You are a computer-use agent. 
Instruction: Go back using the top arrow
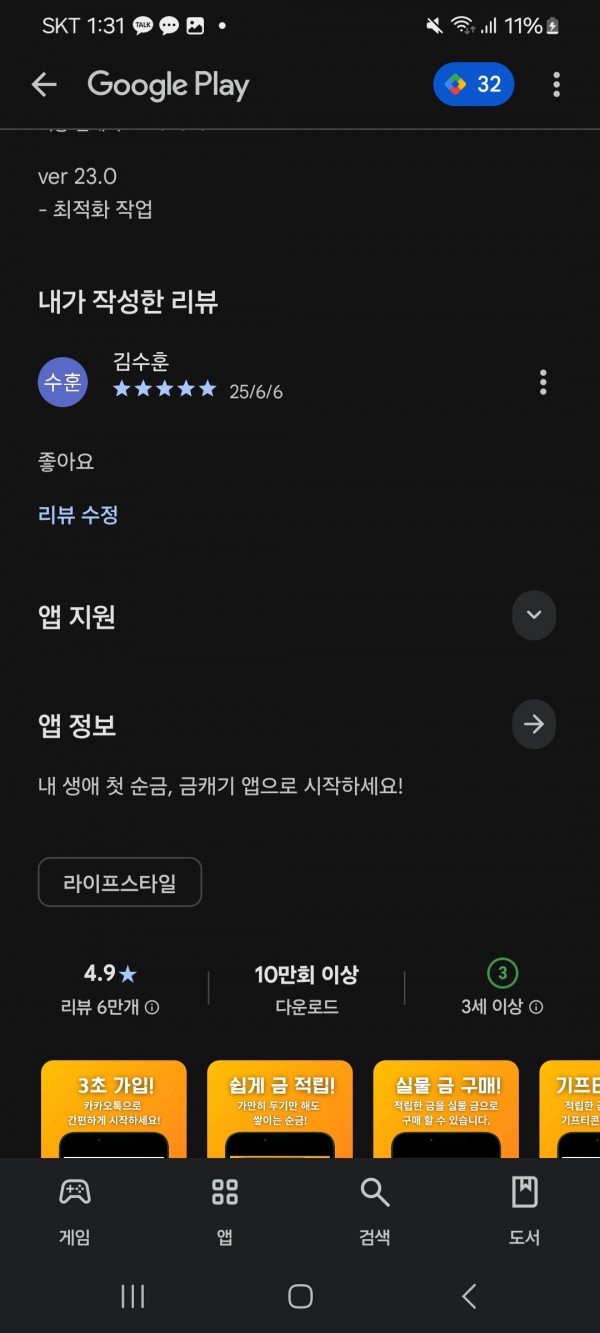click(44, 85)
